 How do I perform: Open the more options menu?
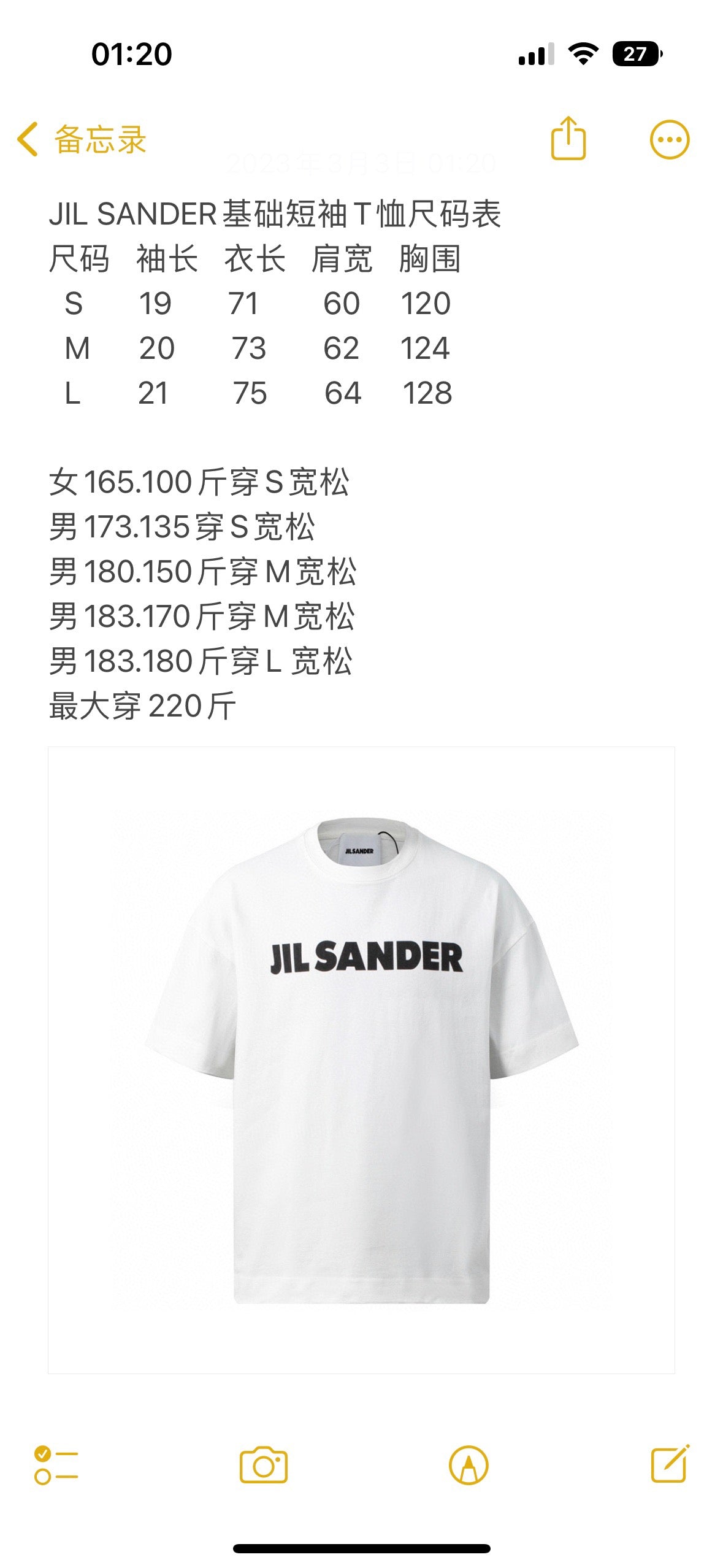(669, 140)
